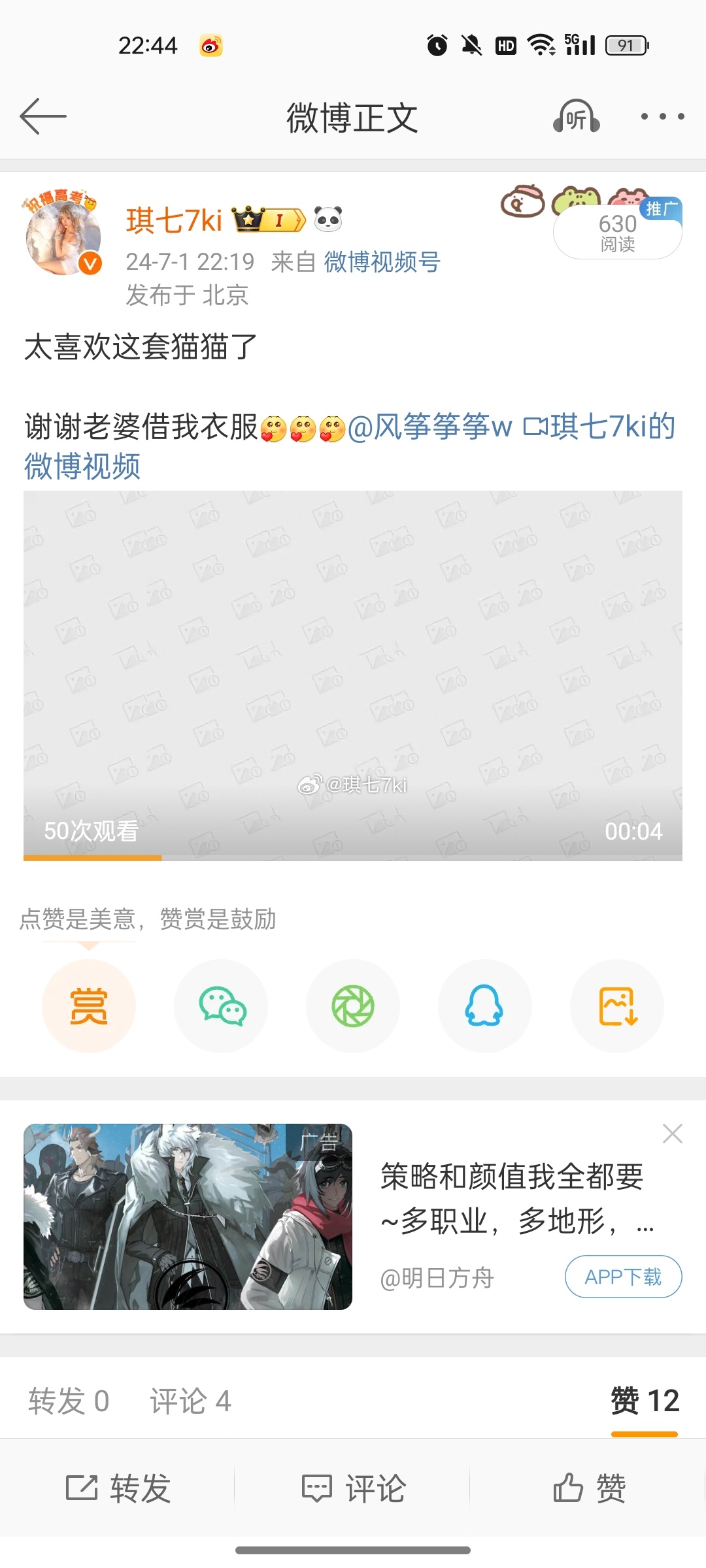The image size is (706, 1568).
Task: Tap the 630 阅读 promote button
Action: [618, 233]
